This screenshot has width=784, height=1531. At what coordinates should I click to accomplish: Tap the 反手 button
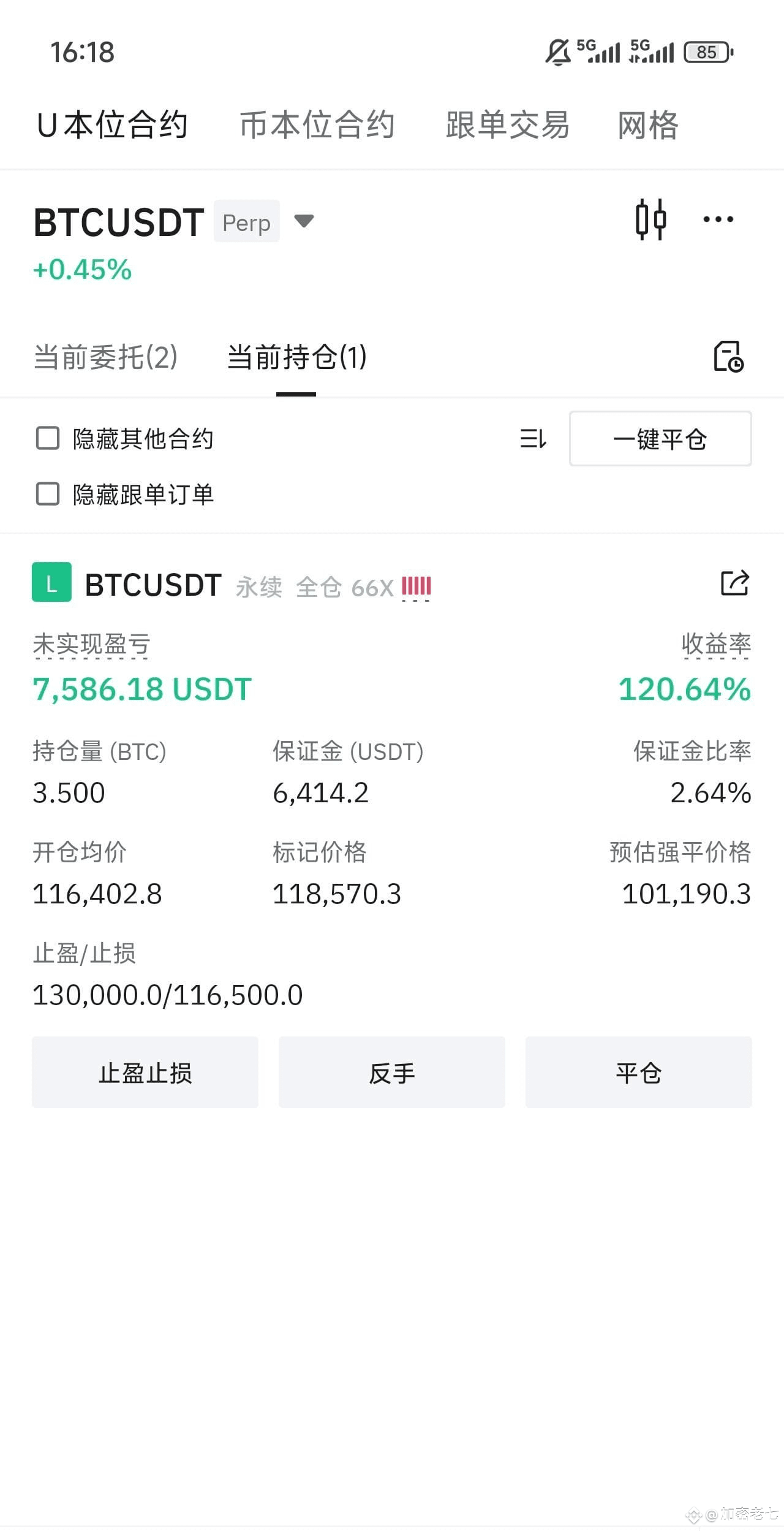pos(392,1073)
